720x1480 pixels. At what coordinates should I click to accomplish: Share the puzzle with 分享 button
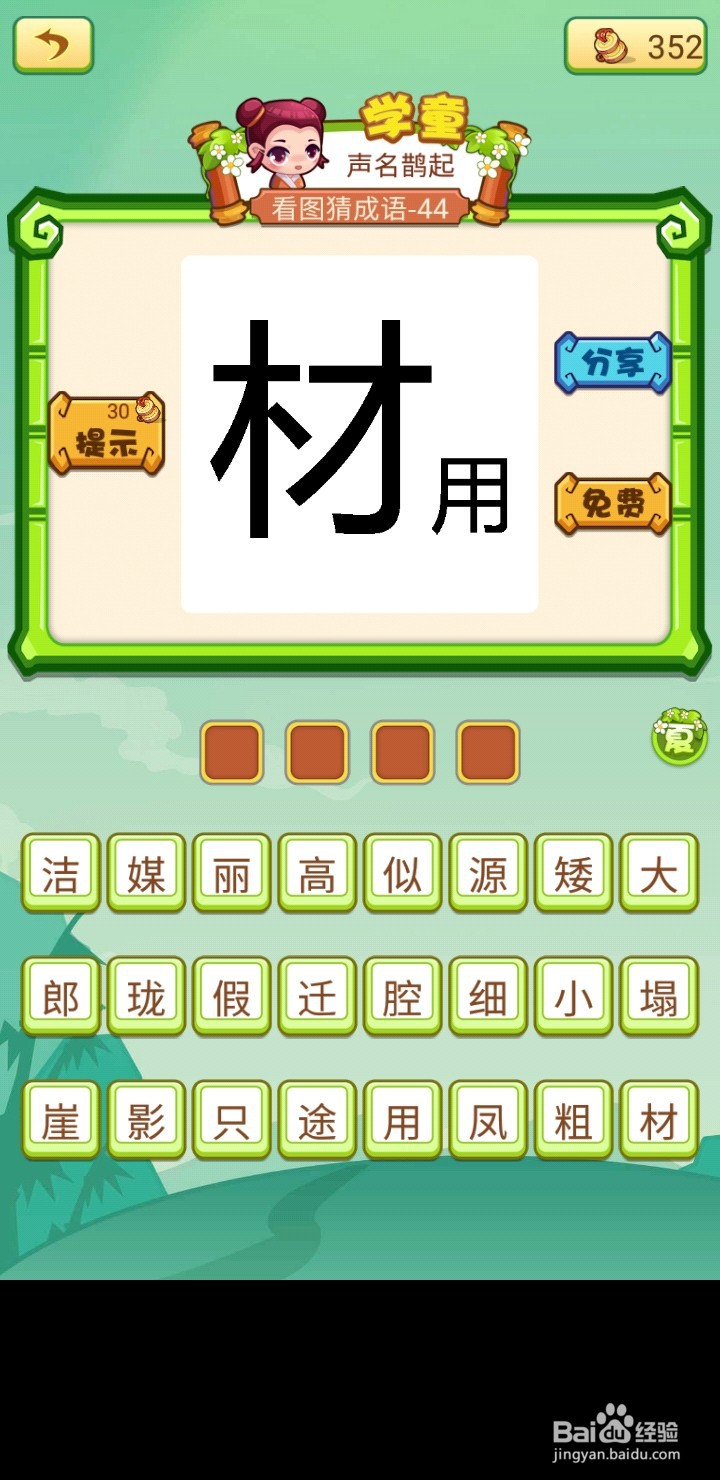[612, 363]
